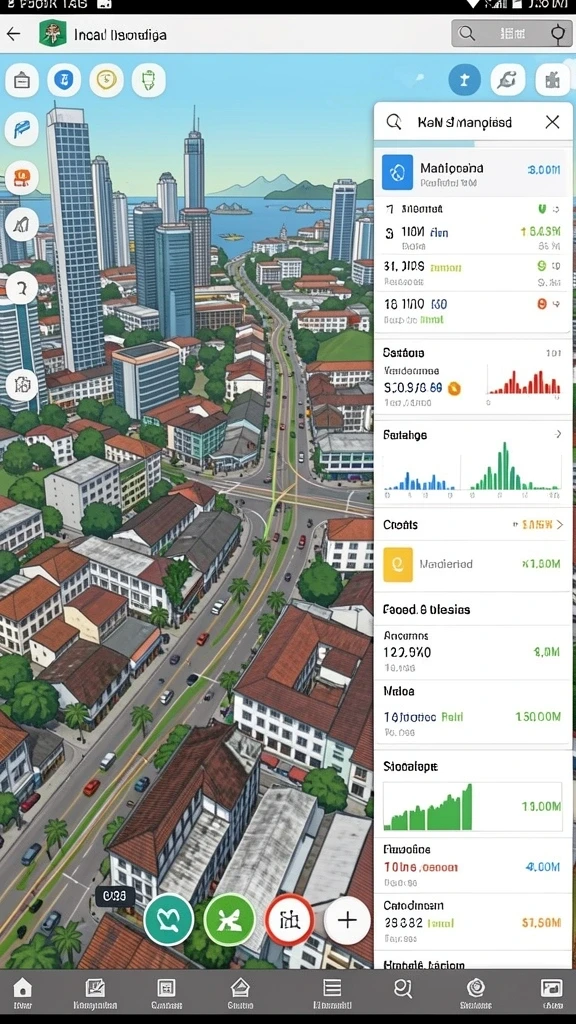Screen dimensions: 576x1024
Task: Open the yellow icon row in the panel
Action: point(473,564)
